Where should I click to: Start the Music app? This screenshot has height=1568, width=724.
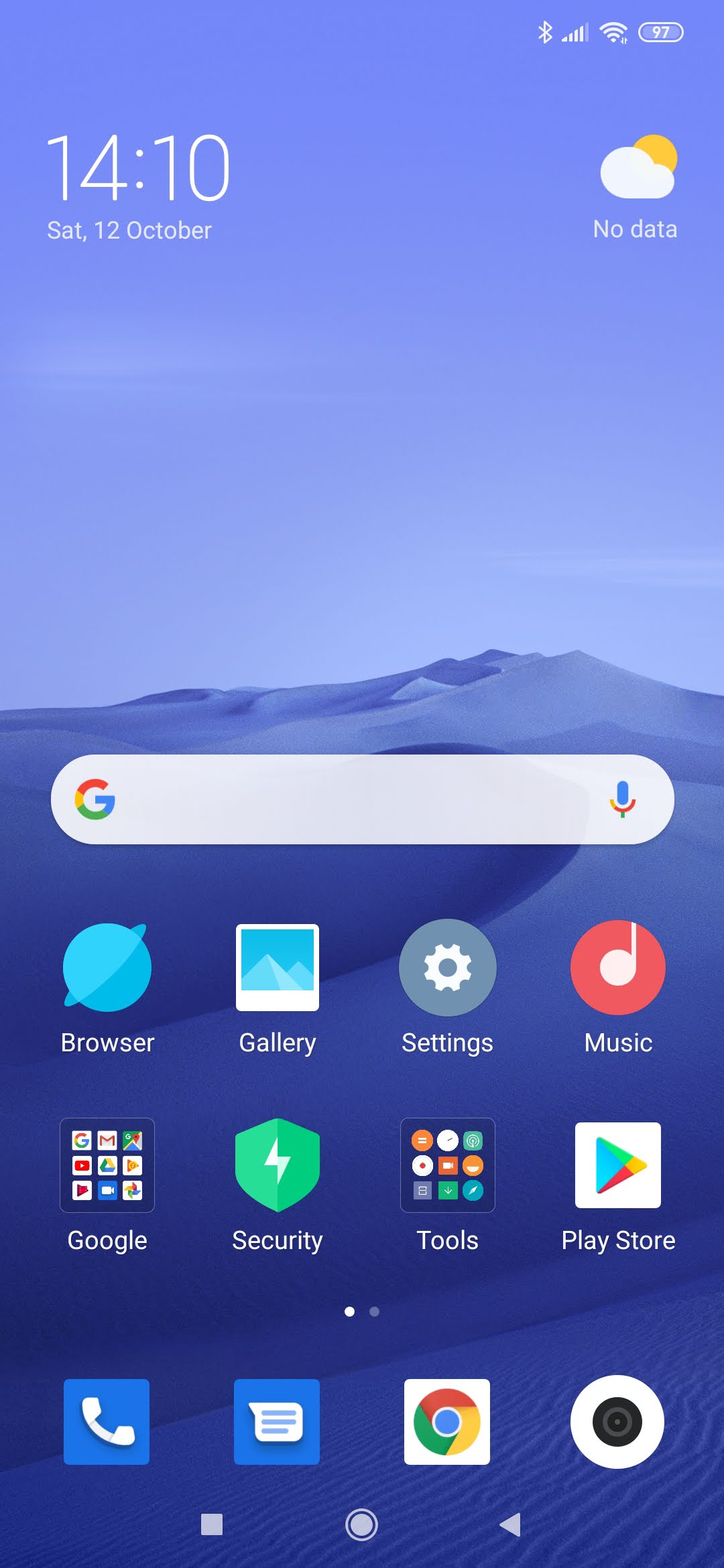click(x=617, y=968)
